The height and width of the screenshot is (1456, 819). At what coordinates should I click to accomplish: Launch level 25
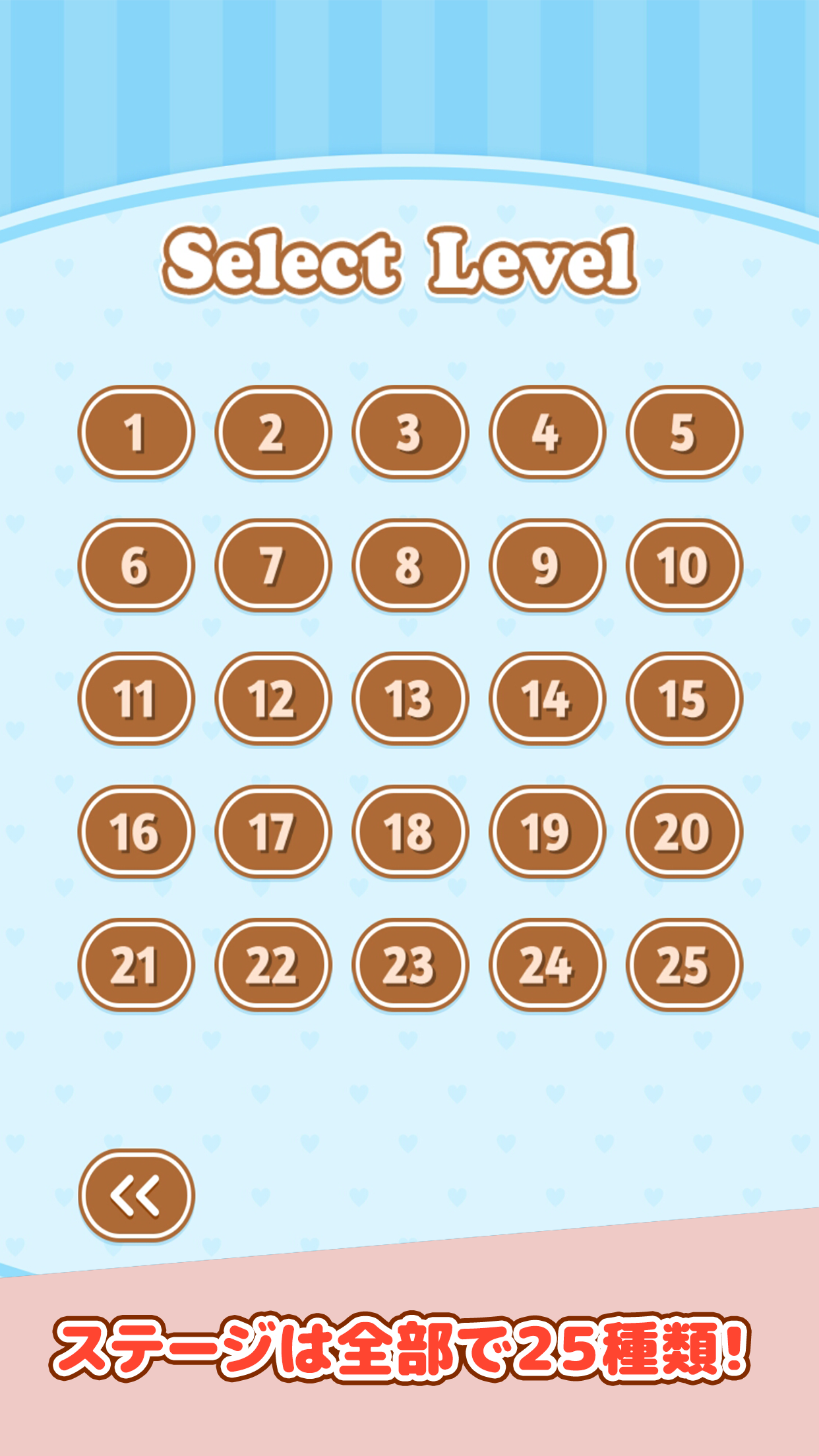tap(684, 965)
